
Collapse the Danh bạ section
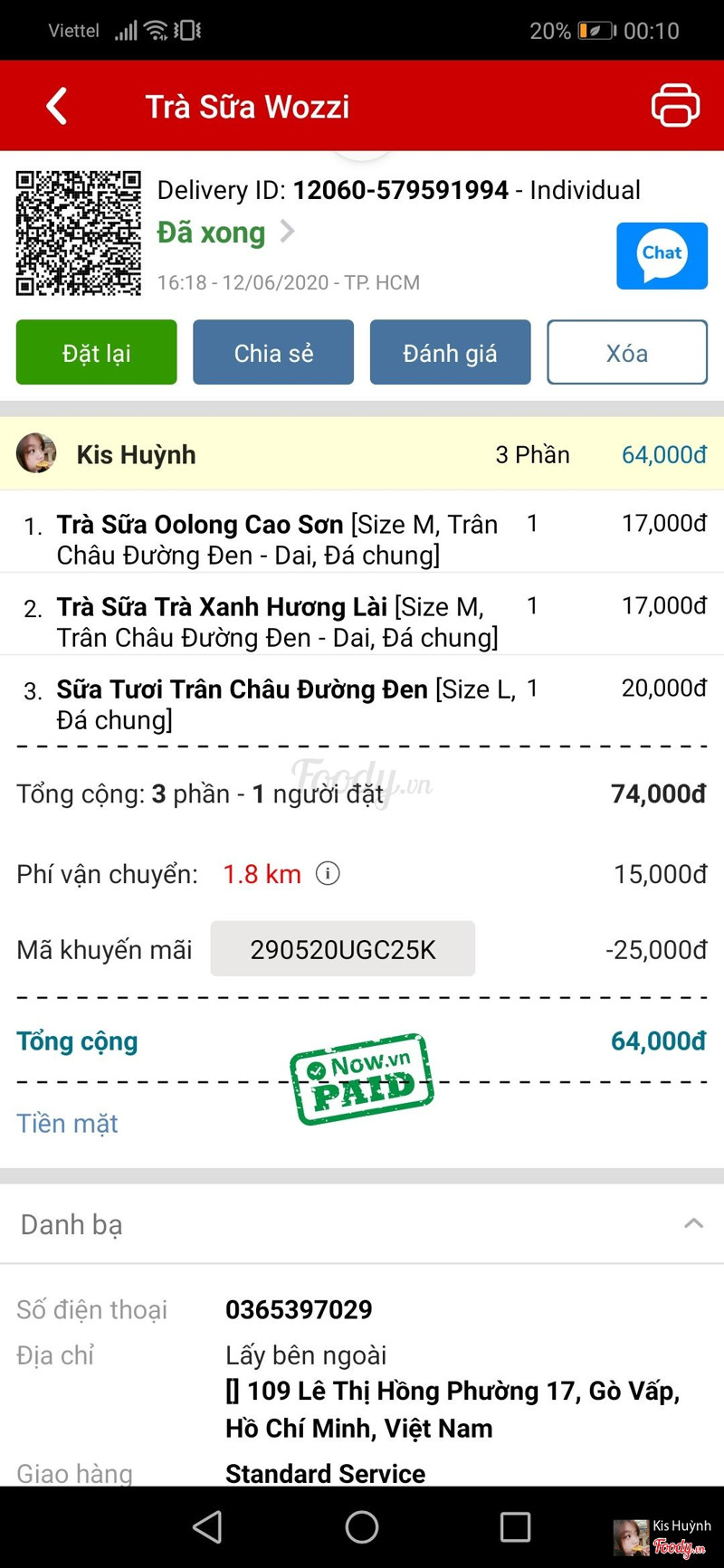click(x=693, y=1224)
